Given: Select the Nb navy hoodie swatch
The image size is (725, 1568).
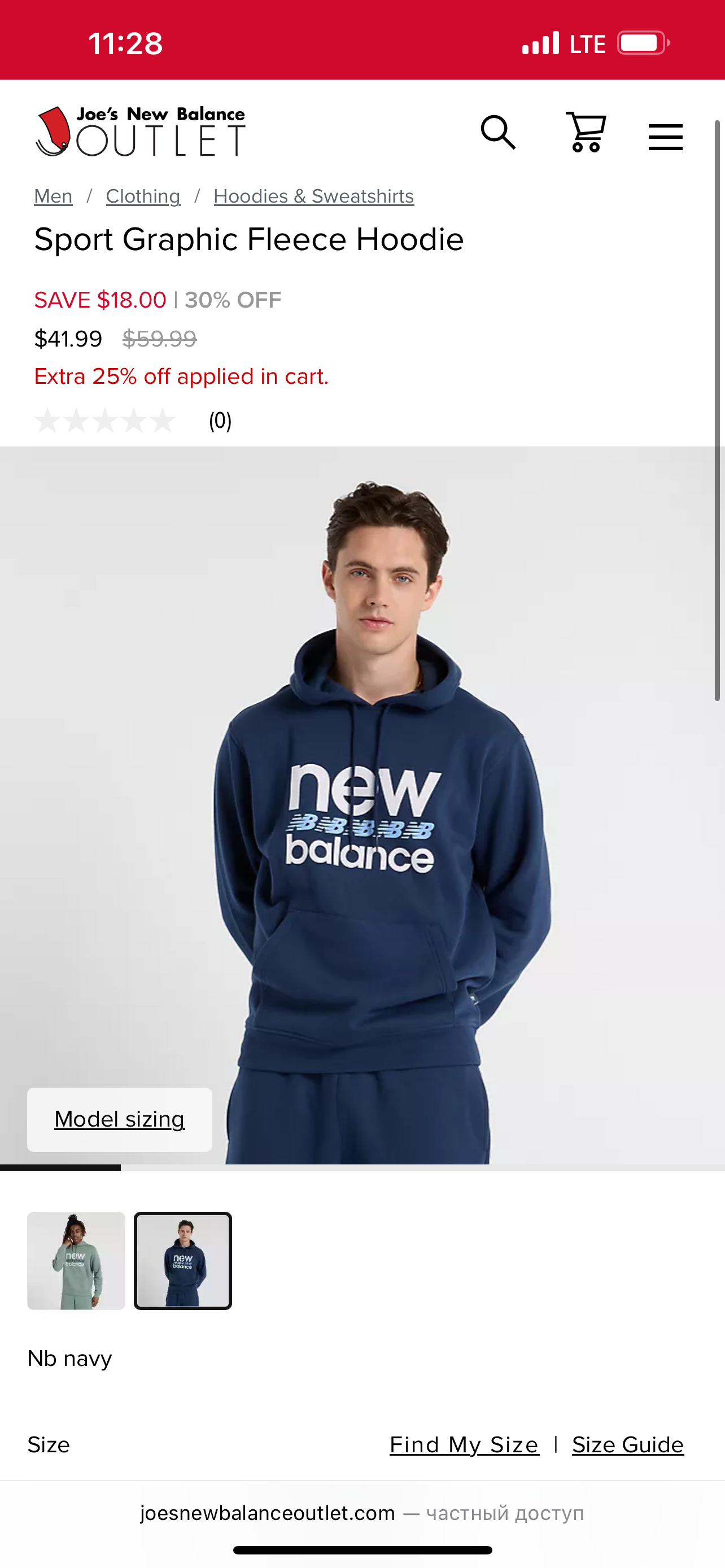Looking at the screenshot, I should point(182,1260).
